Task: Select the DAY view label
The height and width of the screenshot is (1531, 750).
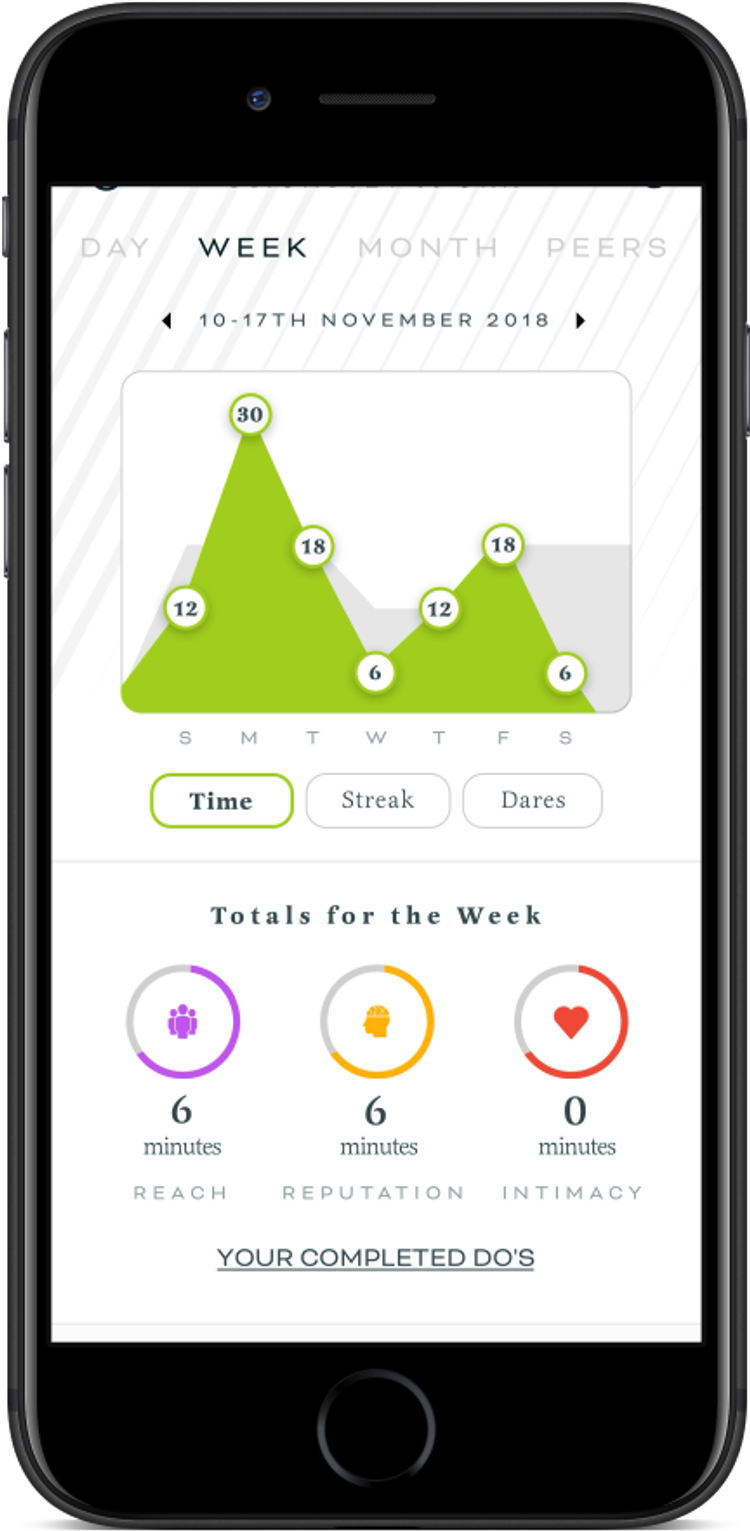Action: click(115, 247)
